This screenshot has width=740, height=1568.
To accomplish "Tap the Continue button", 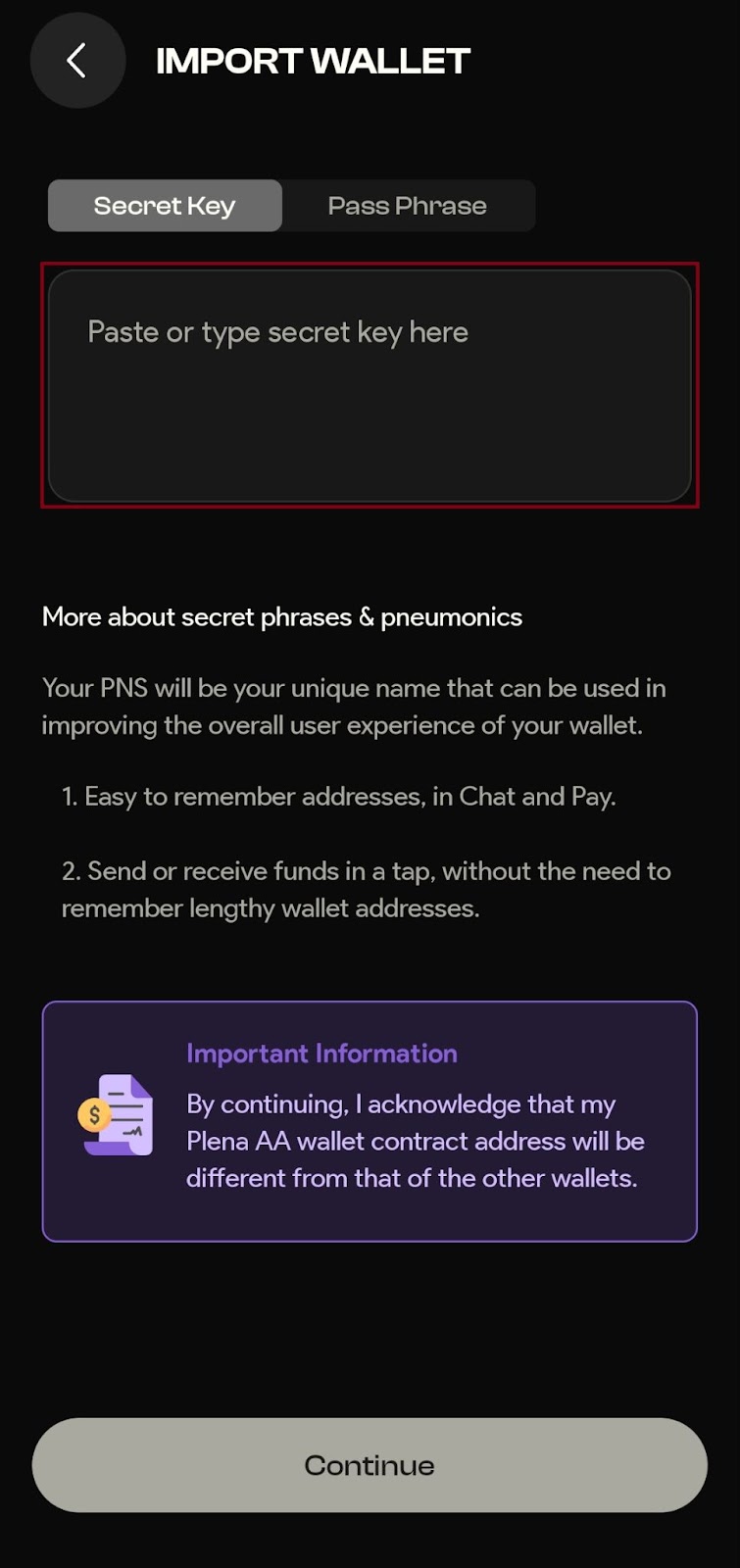I will tap(370, 1465).
